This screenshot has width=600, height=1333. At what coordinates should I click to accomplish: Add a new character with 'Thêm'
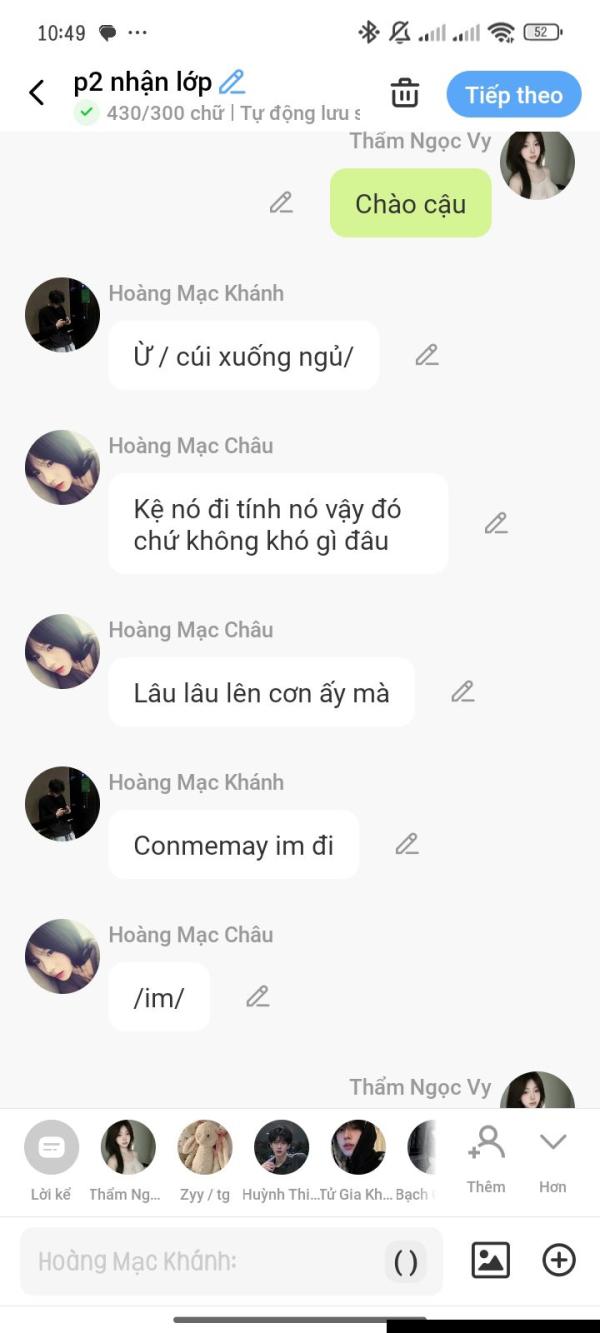486,1155
